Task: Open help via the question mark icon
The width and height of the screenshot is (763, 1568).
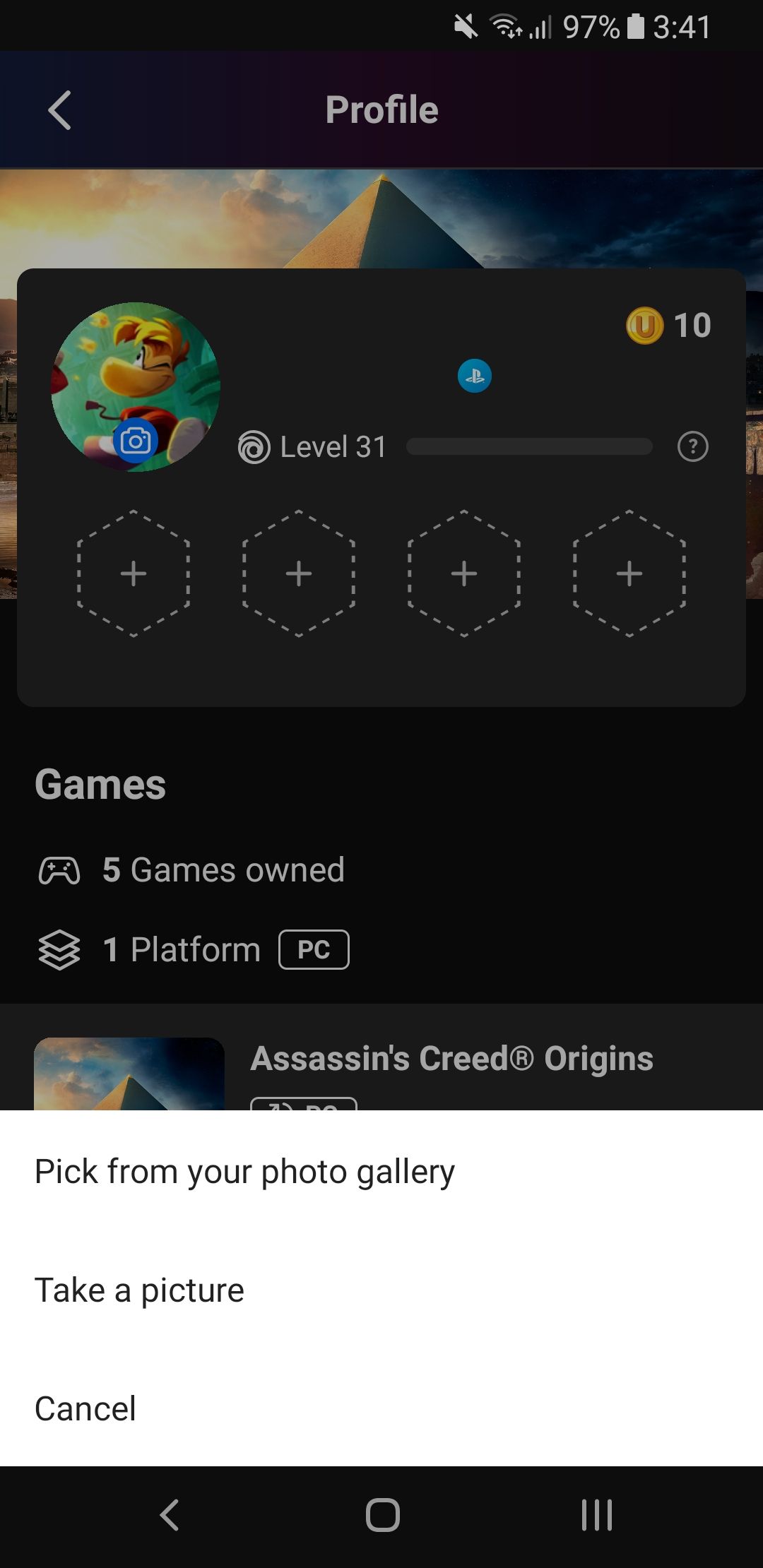Action: (693, 446)
